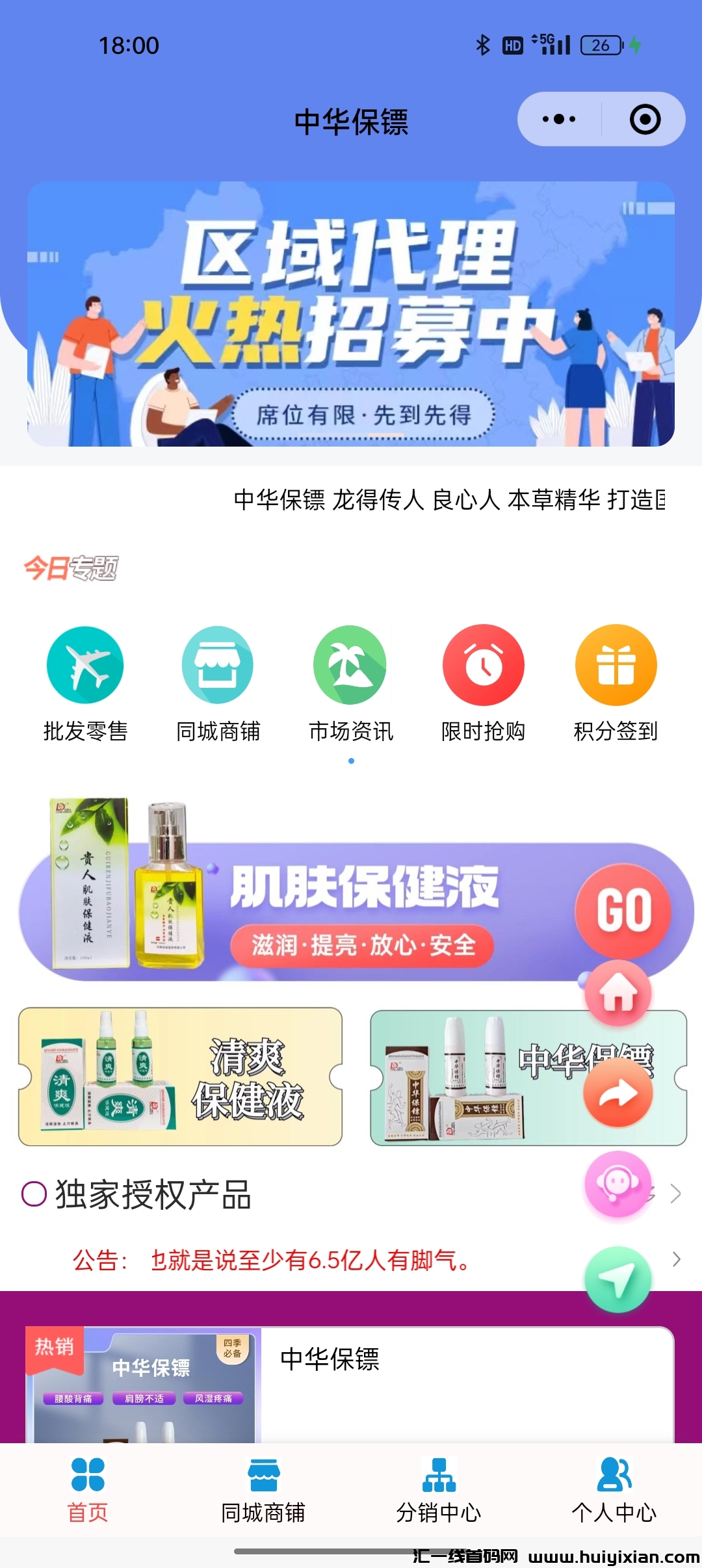Open 同城商铺 shortcut under 今日专题

[218, 684]
